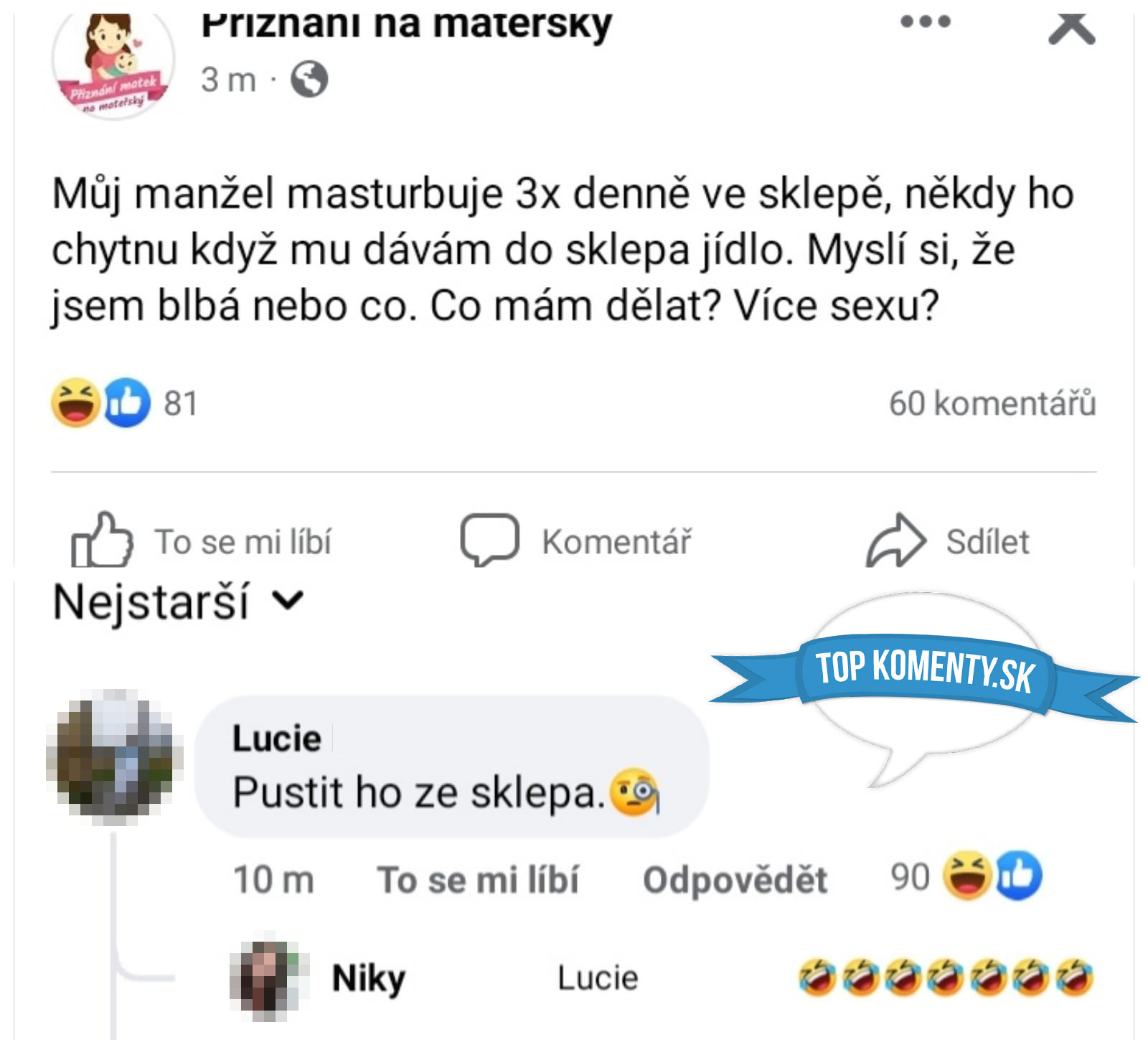Viewport: 1148px width, 1040px height.
Task: Show who reacted to the post
Action: pyautogui.click(x=123, y=403)
